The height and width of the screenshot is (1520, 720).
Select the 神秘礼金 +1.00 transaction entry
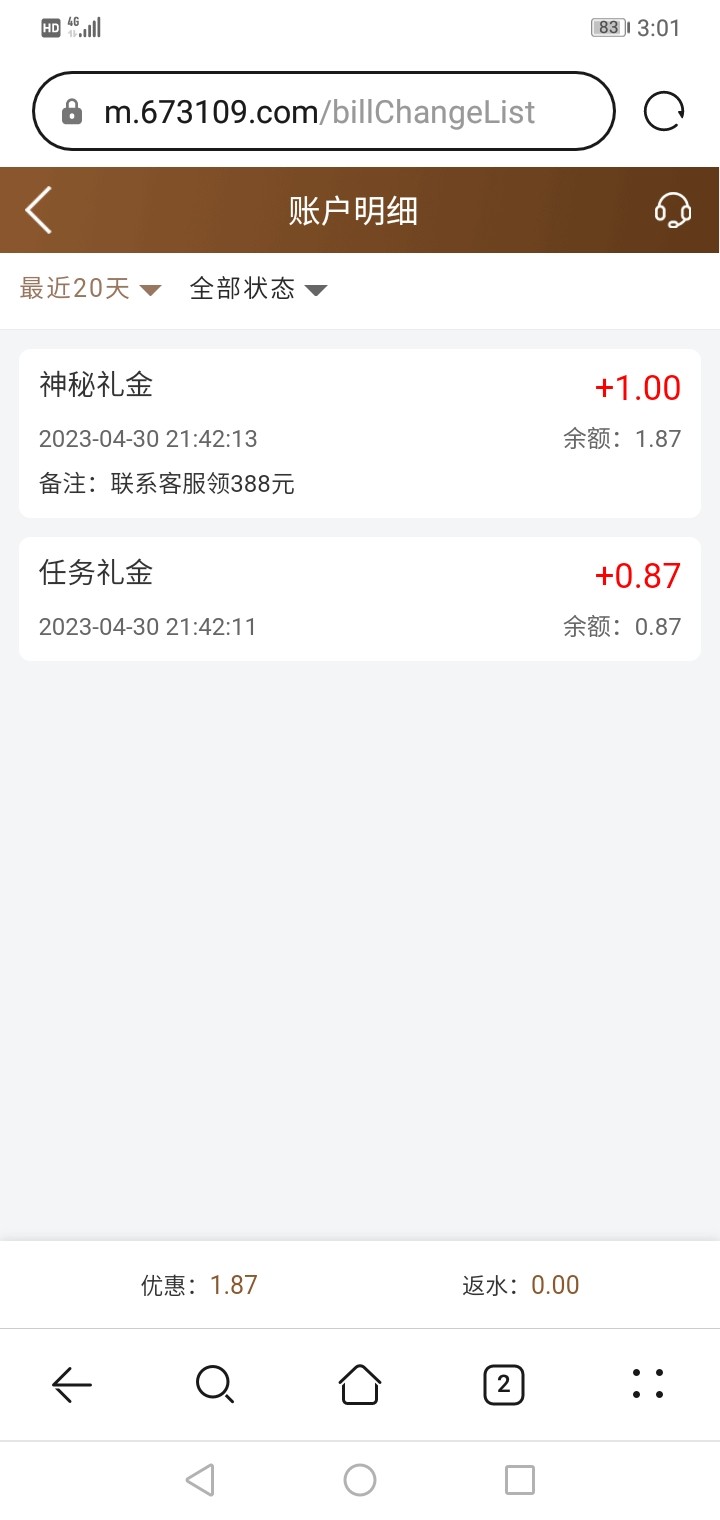[360, 432]
